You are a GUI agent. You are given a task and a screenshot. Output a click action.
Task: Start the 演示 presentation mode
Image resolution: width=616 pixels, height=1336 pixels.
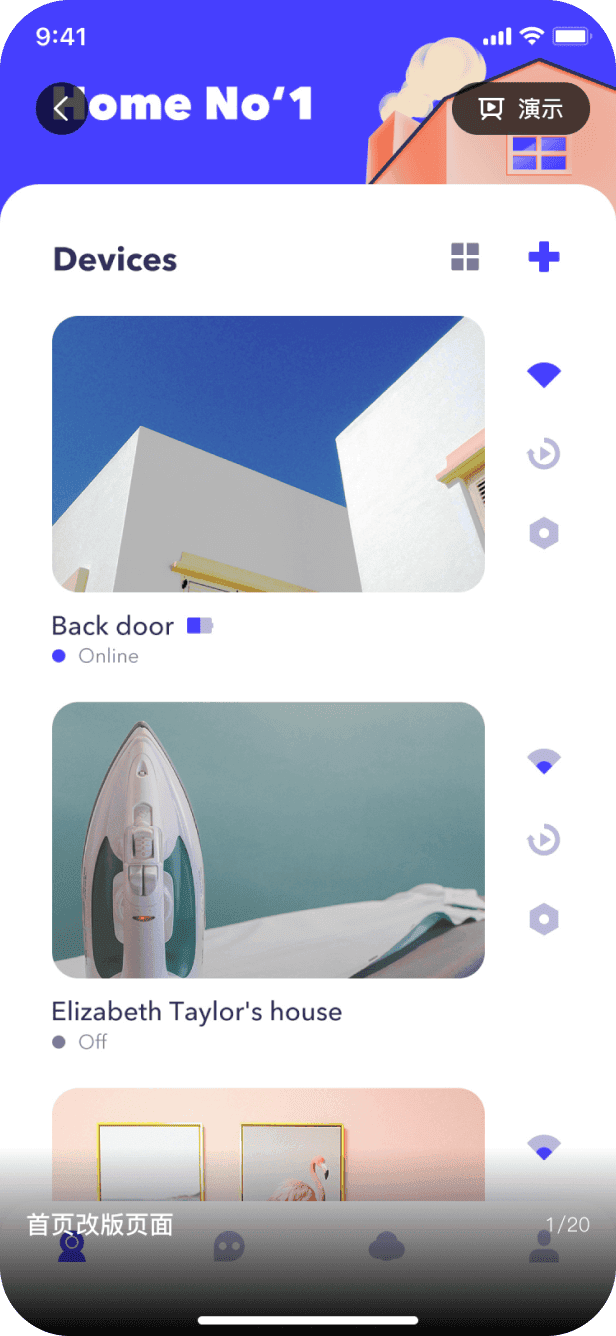(x=521, y=109)
